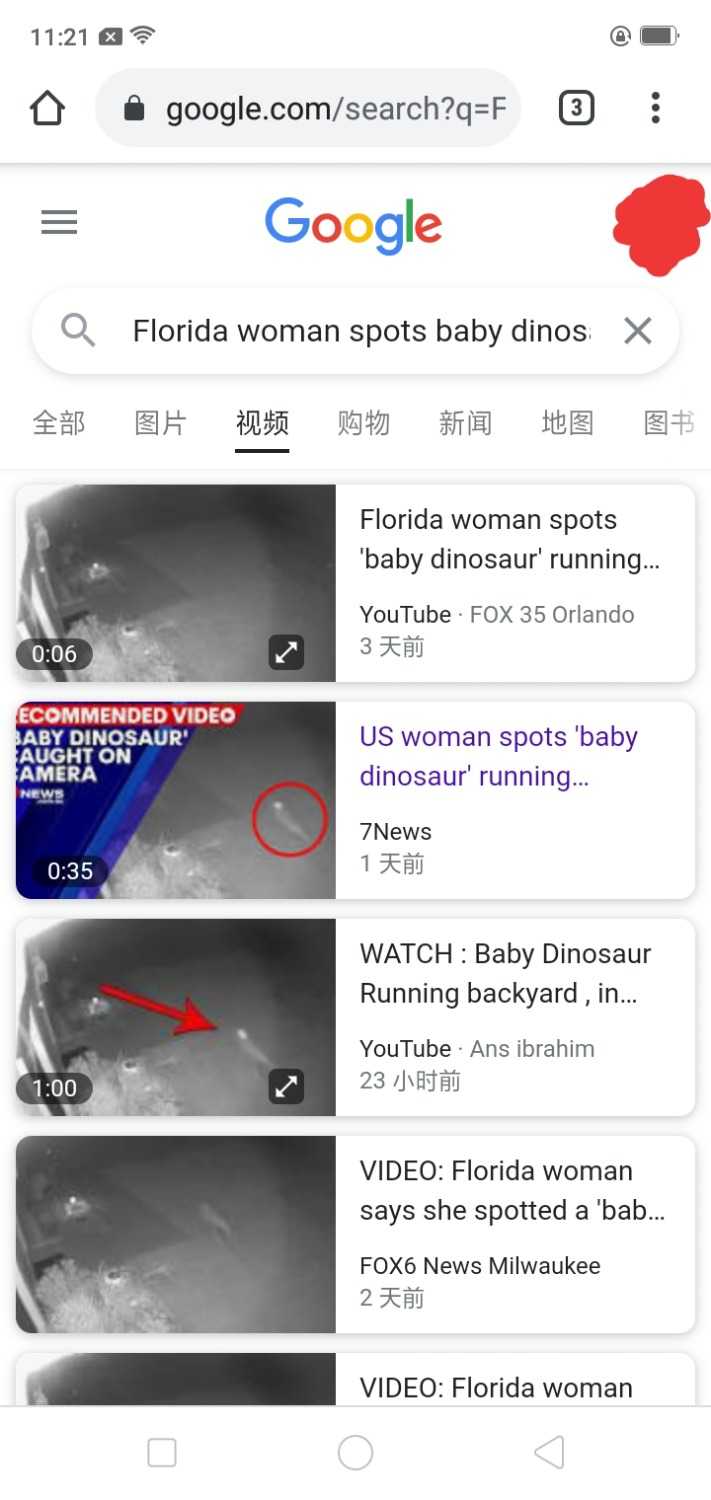Open the FOX 35 Orlando video result
Screen dimensions: 711x1500
pyautogui.click(x=355, y=583)
